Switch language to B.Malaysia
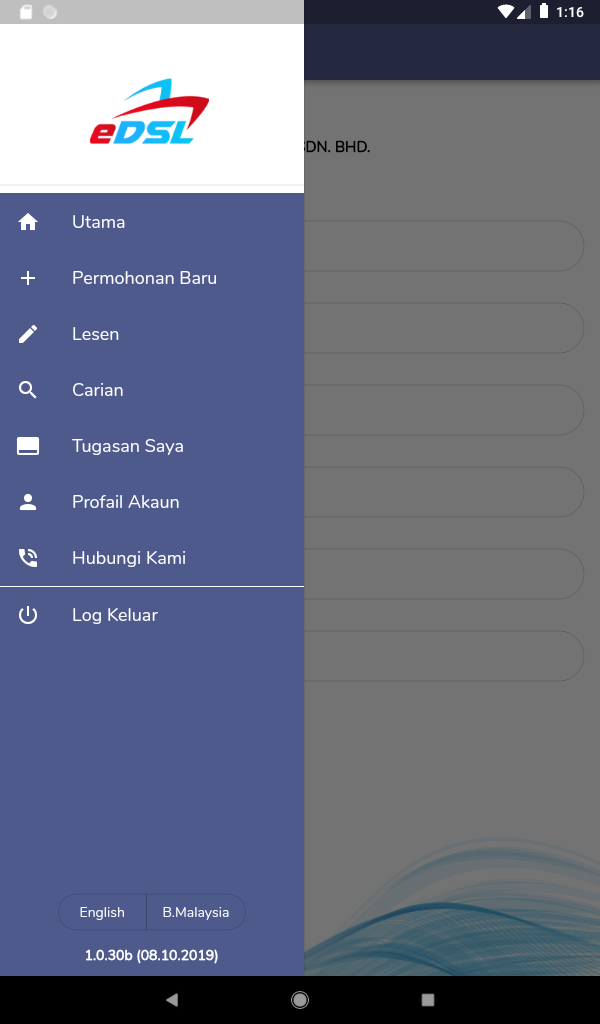This screenshot has height=1024, width=600. click(196, 912)
